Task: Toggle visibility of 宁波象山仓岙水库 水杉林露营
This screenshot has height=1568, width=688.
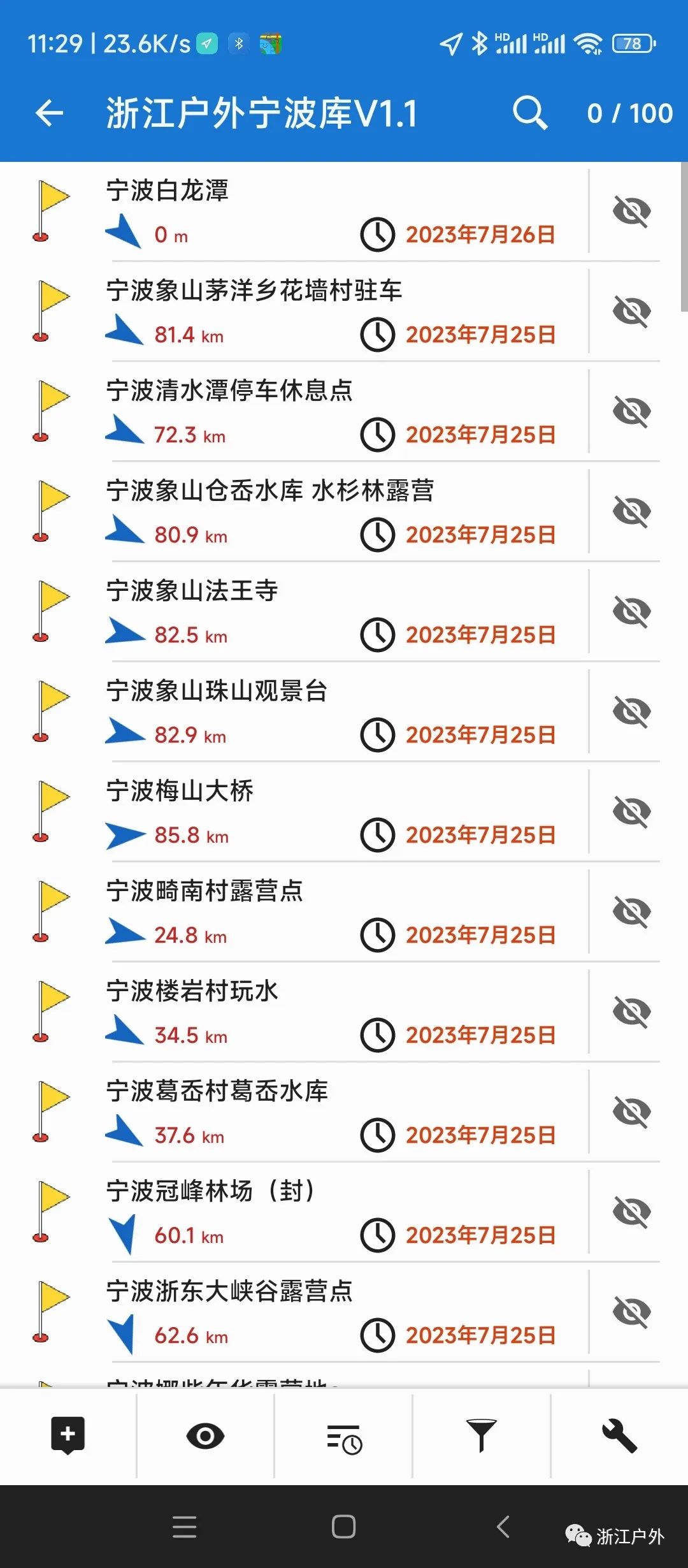Action: point(632,511)
